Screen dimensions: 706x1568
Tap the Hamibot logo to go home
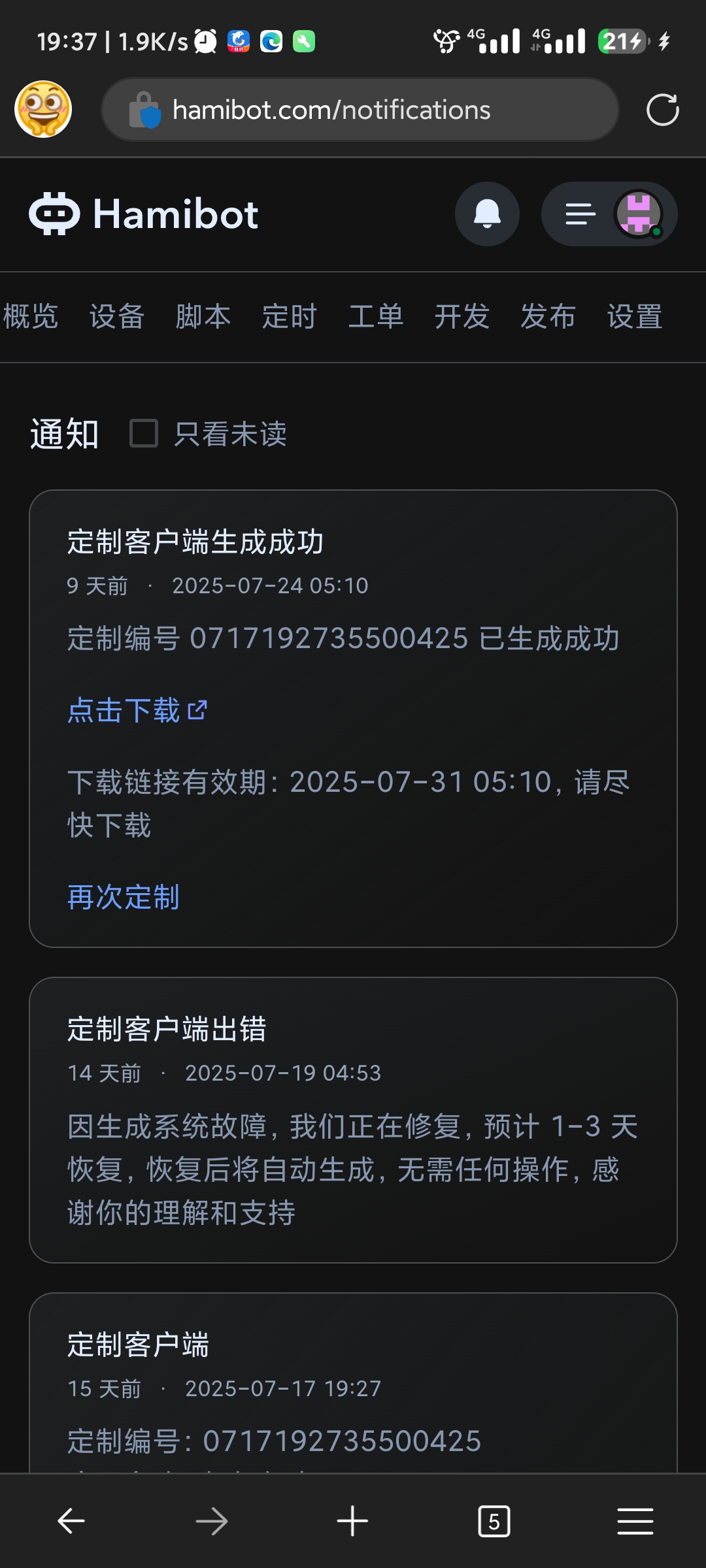(x=144, y=214)
